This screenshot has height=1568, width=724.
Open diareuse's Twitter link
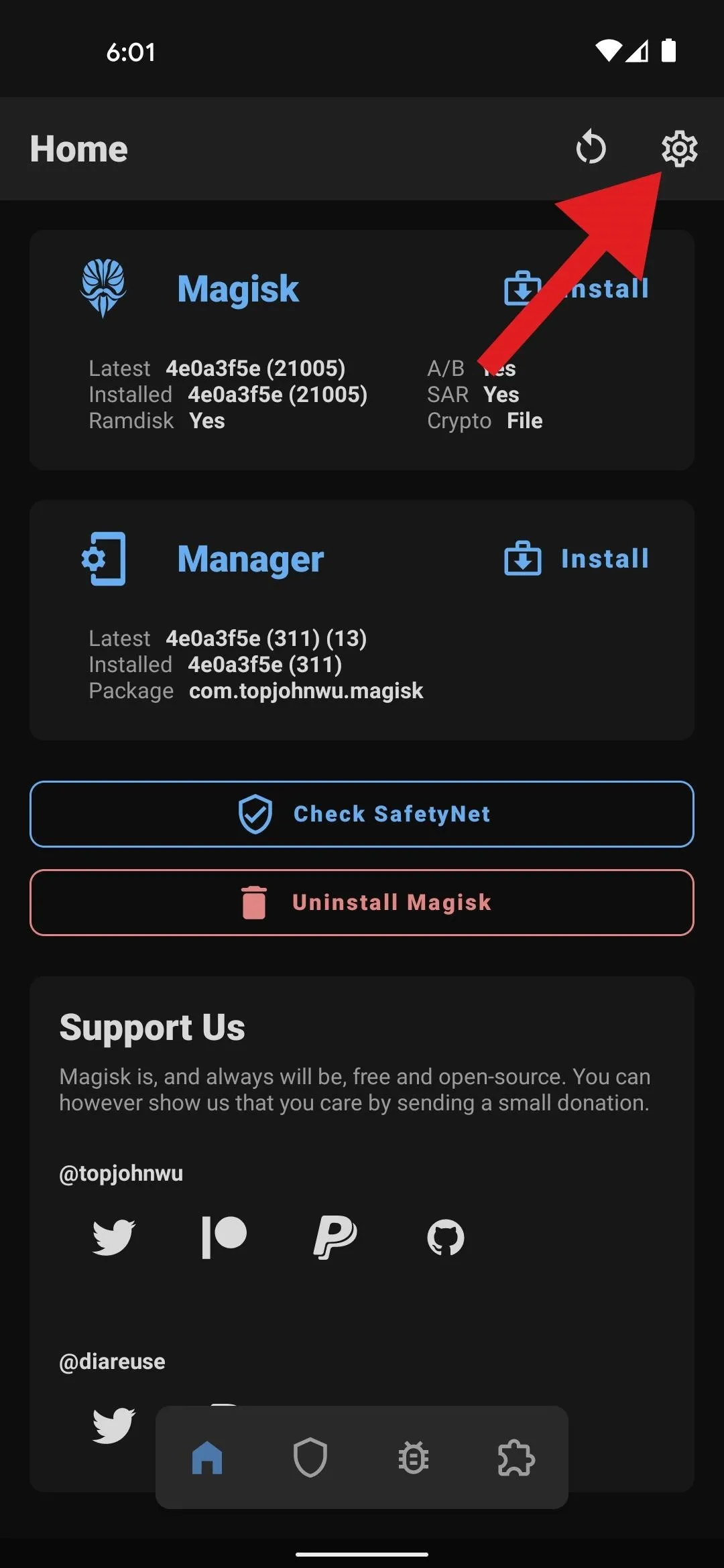(x=113, y=1425)
